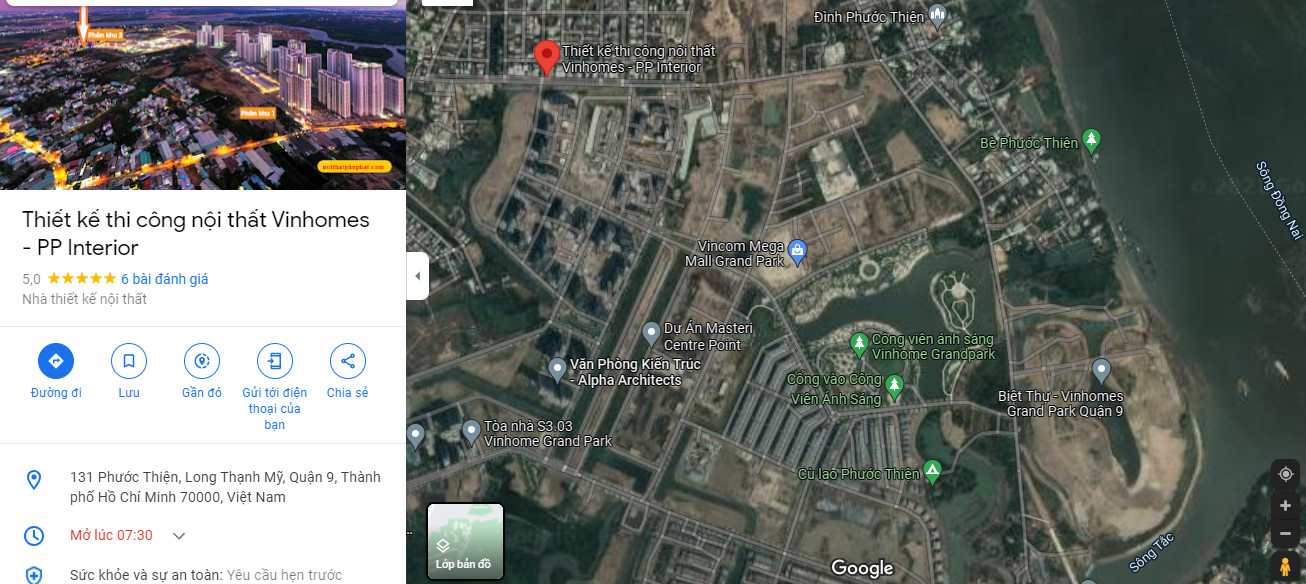Screen dimensions: 1306x584
Task: Open Đình Phước Thiện marker
Action: [x=937, y=14]
